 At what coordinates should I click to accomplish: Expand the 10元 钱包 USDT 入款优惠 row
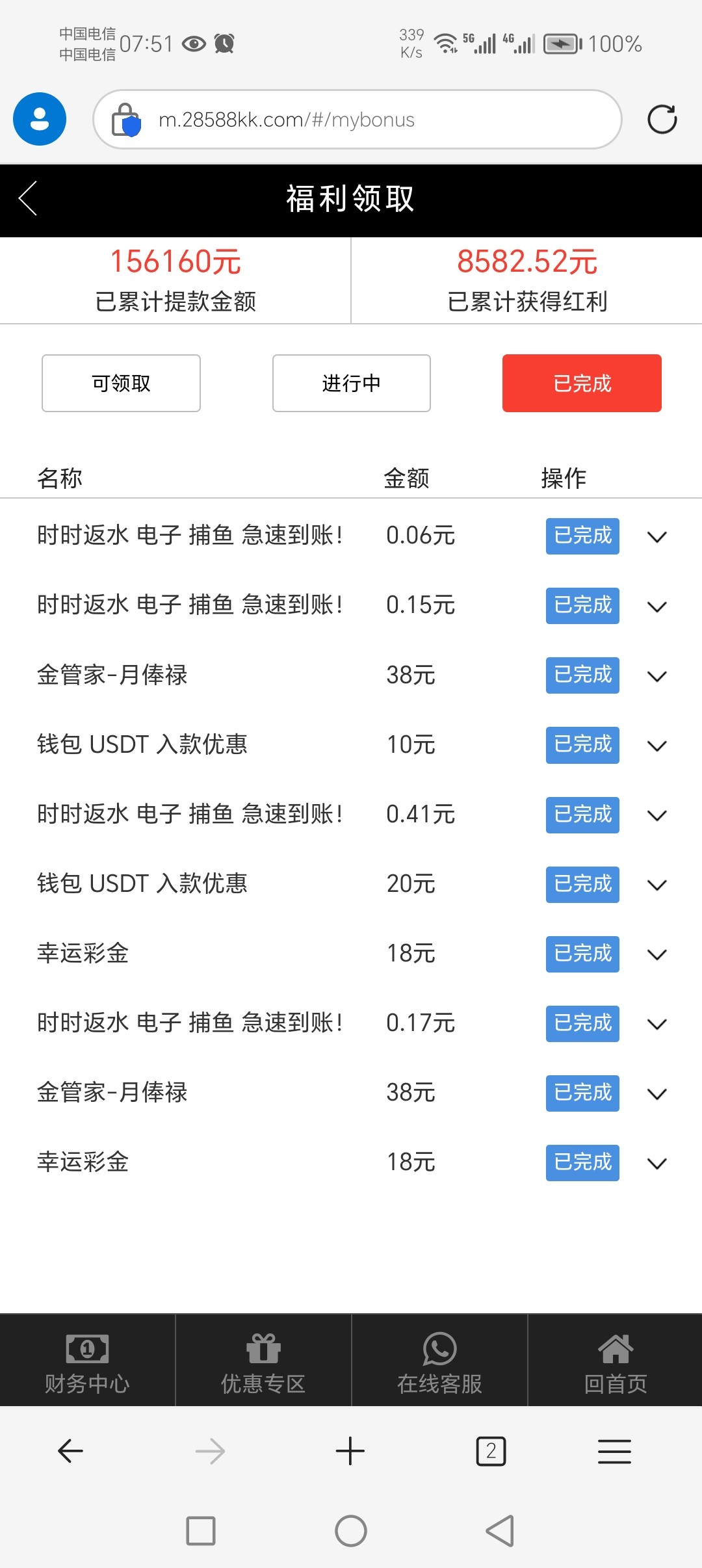(657, 746)
